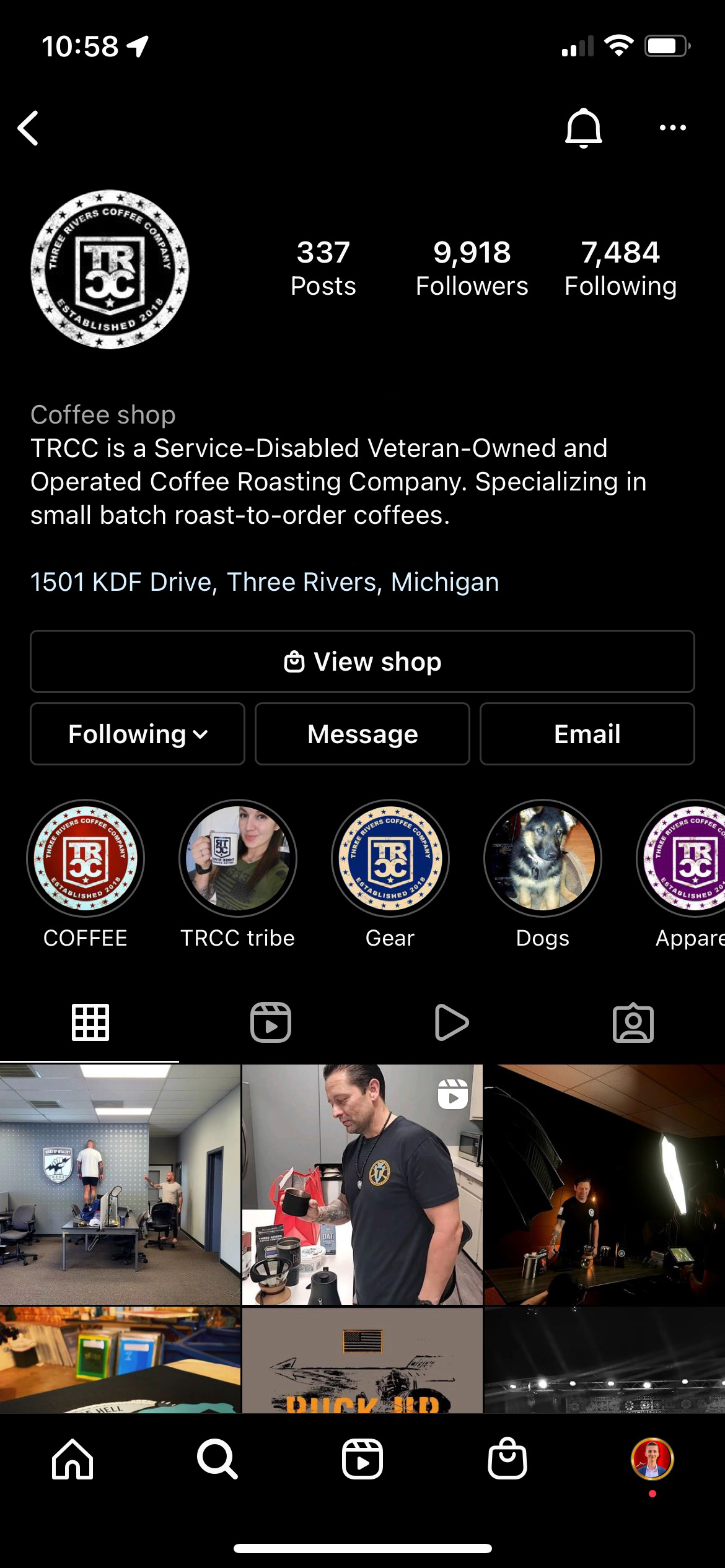Screen dimensions: 725x1568
Task: Open the 1501 KDF Drive address link
Action: [265, 582]
